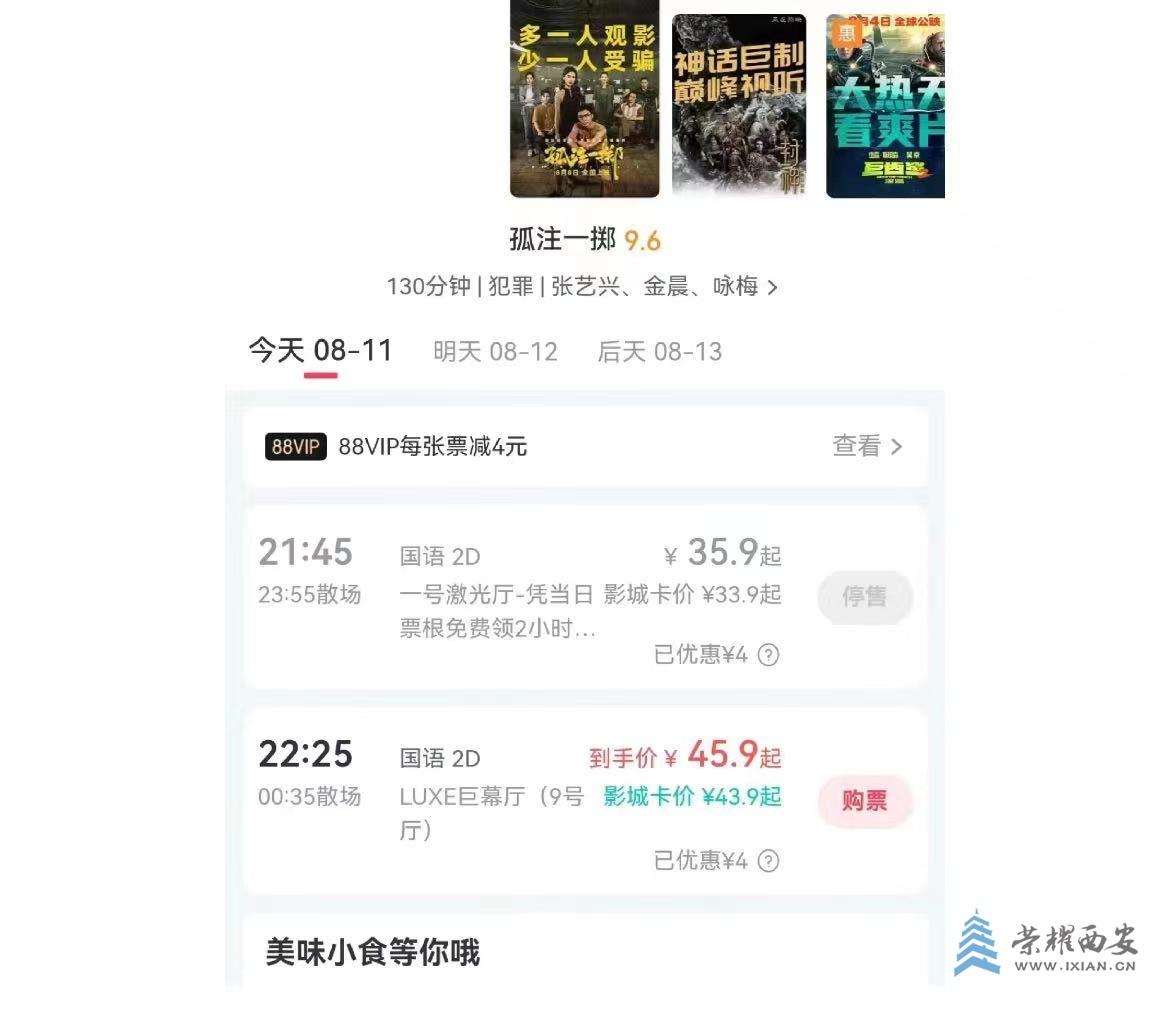
Task: Switch to 后天 08-13 date tab
Action: point(659,352)
